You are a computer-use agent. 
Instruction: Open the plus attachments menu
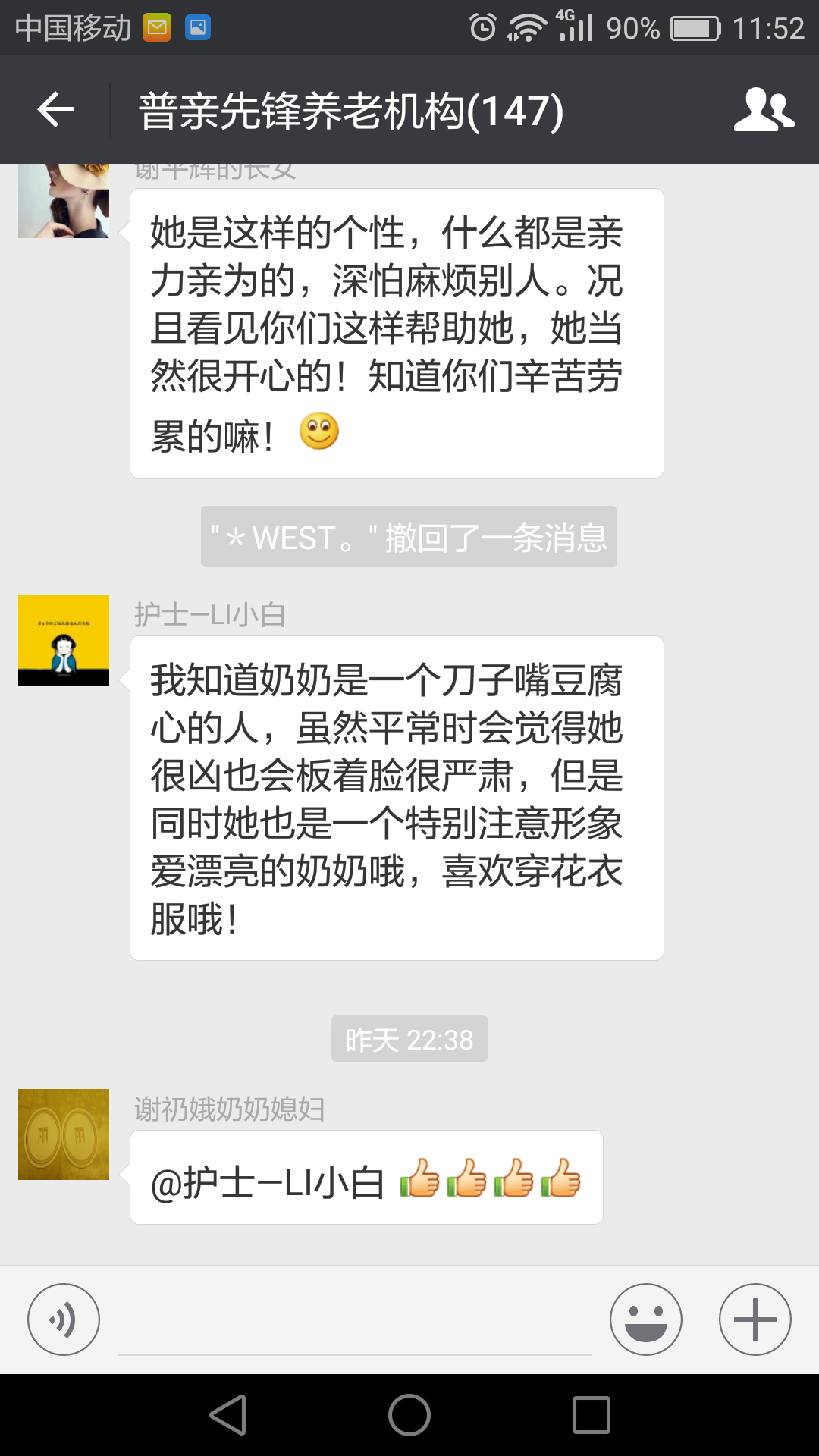(x=755, y=1319)
